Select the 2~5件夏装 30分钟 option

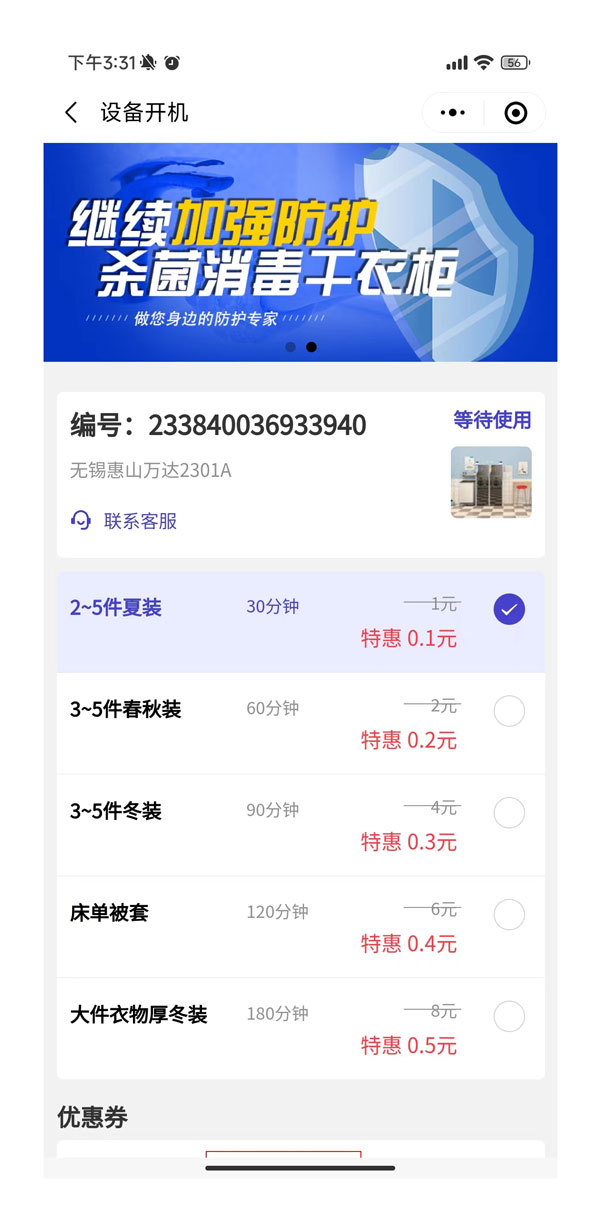509,609
